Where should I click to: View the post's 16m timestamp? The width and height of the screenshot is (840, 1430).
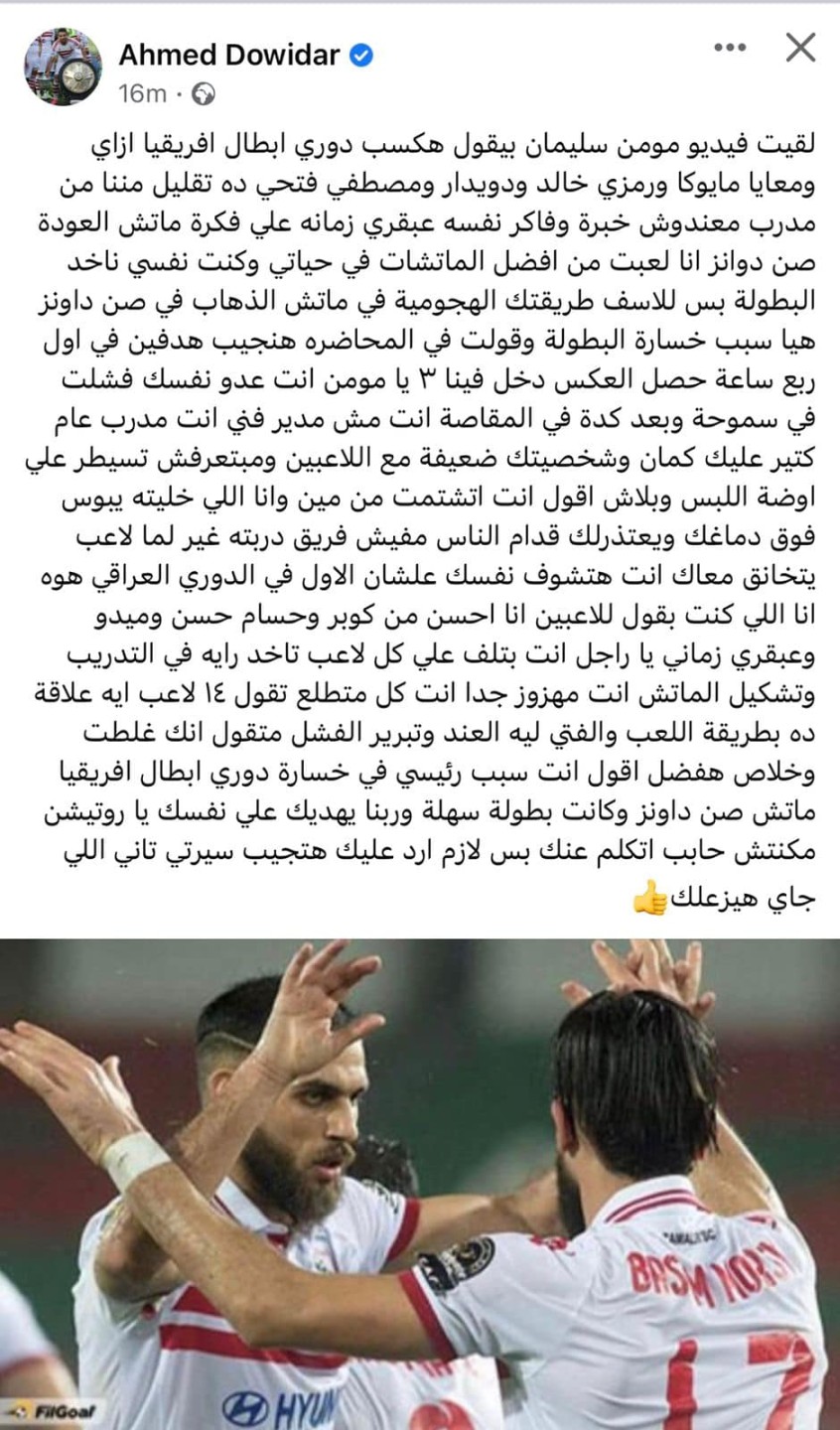[x=142, y=93]
